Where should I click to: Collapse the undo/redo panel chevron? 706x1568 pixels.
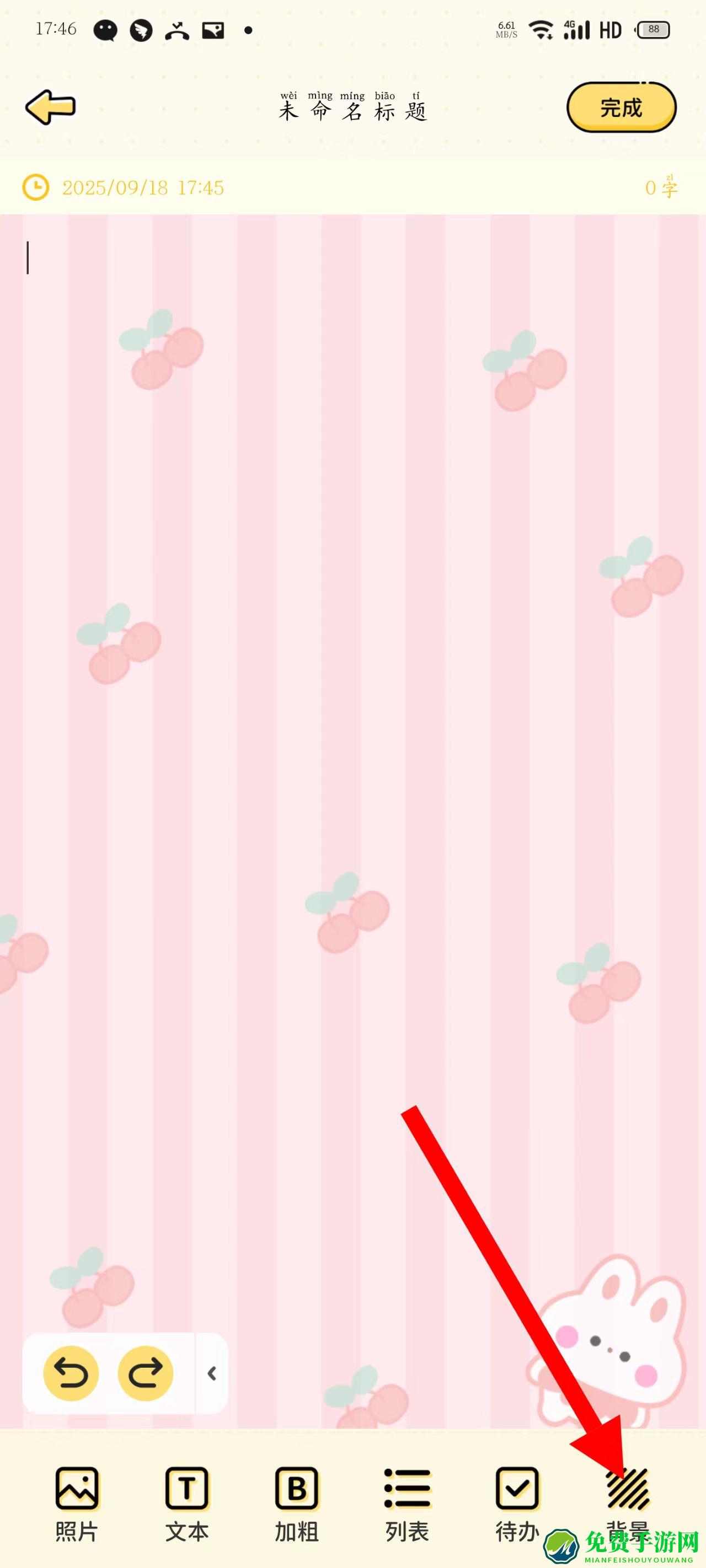click(x=212, y=1373)
